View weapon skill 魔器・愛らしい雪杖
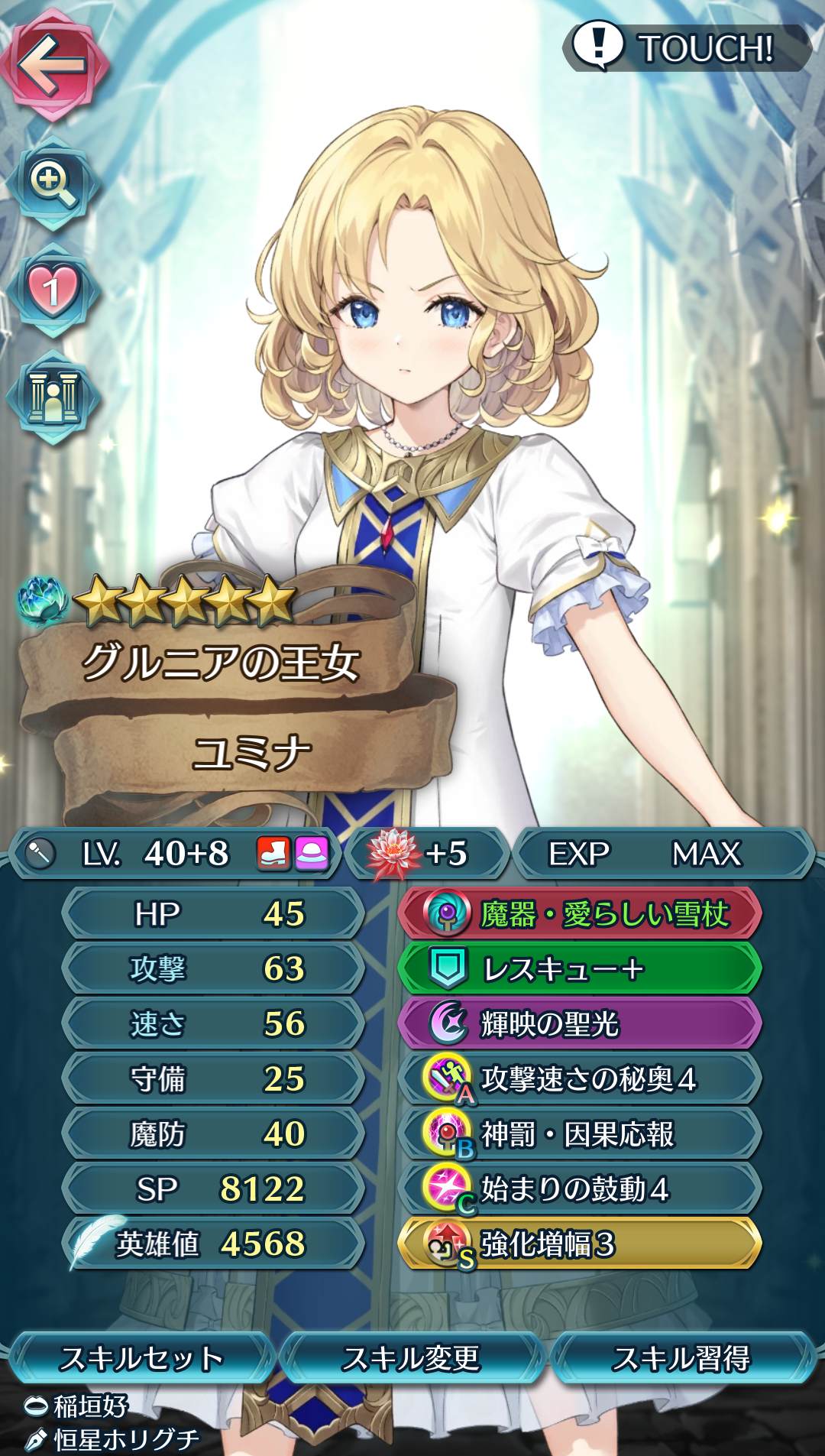Viewport: 825px width, 1456px height. tap(580, 913)
